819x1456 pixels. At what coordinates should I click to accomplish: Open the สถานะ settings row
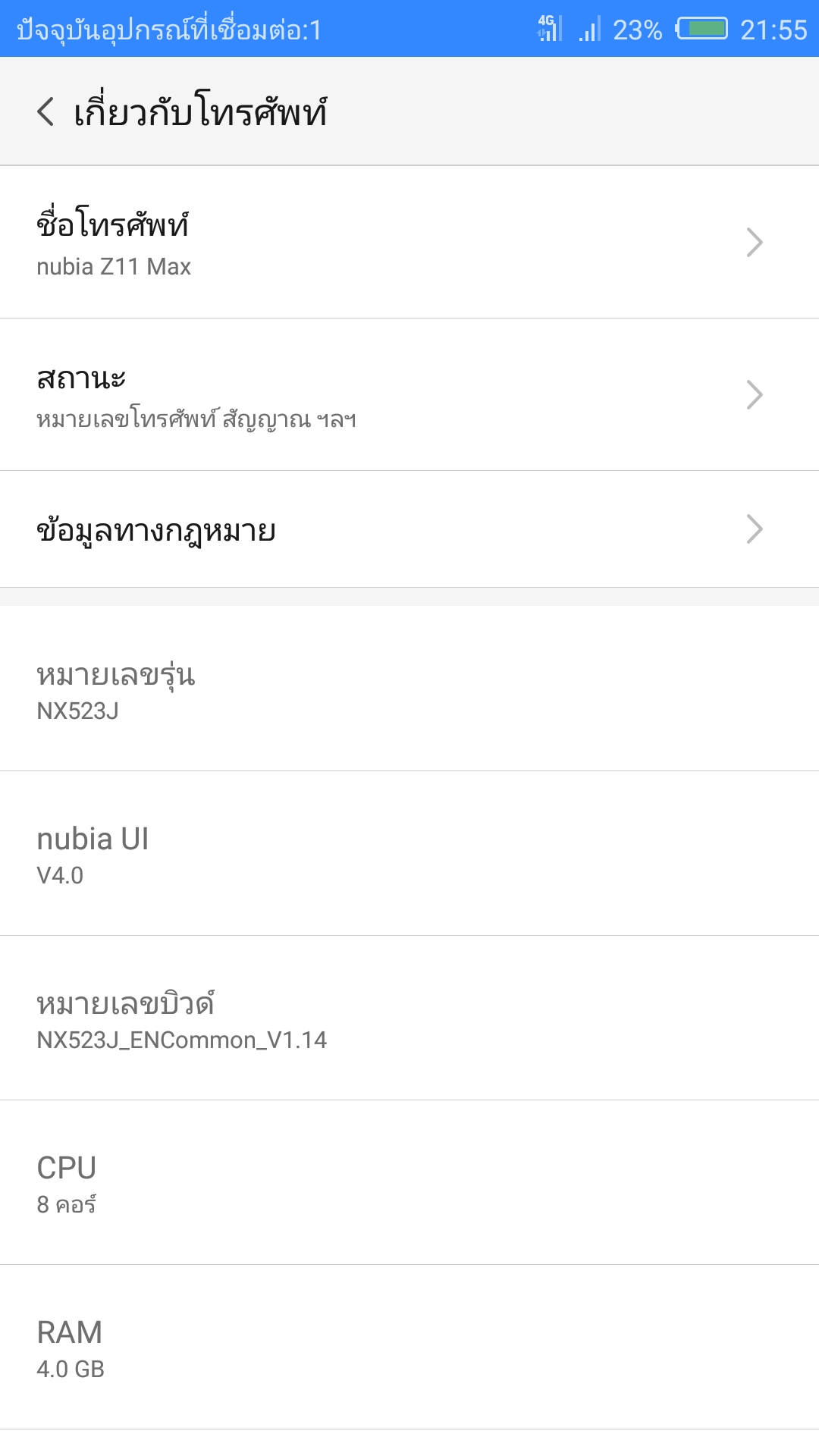pos(409,395)
